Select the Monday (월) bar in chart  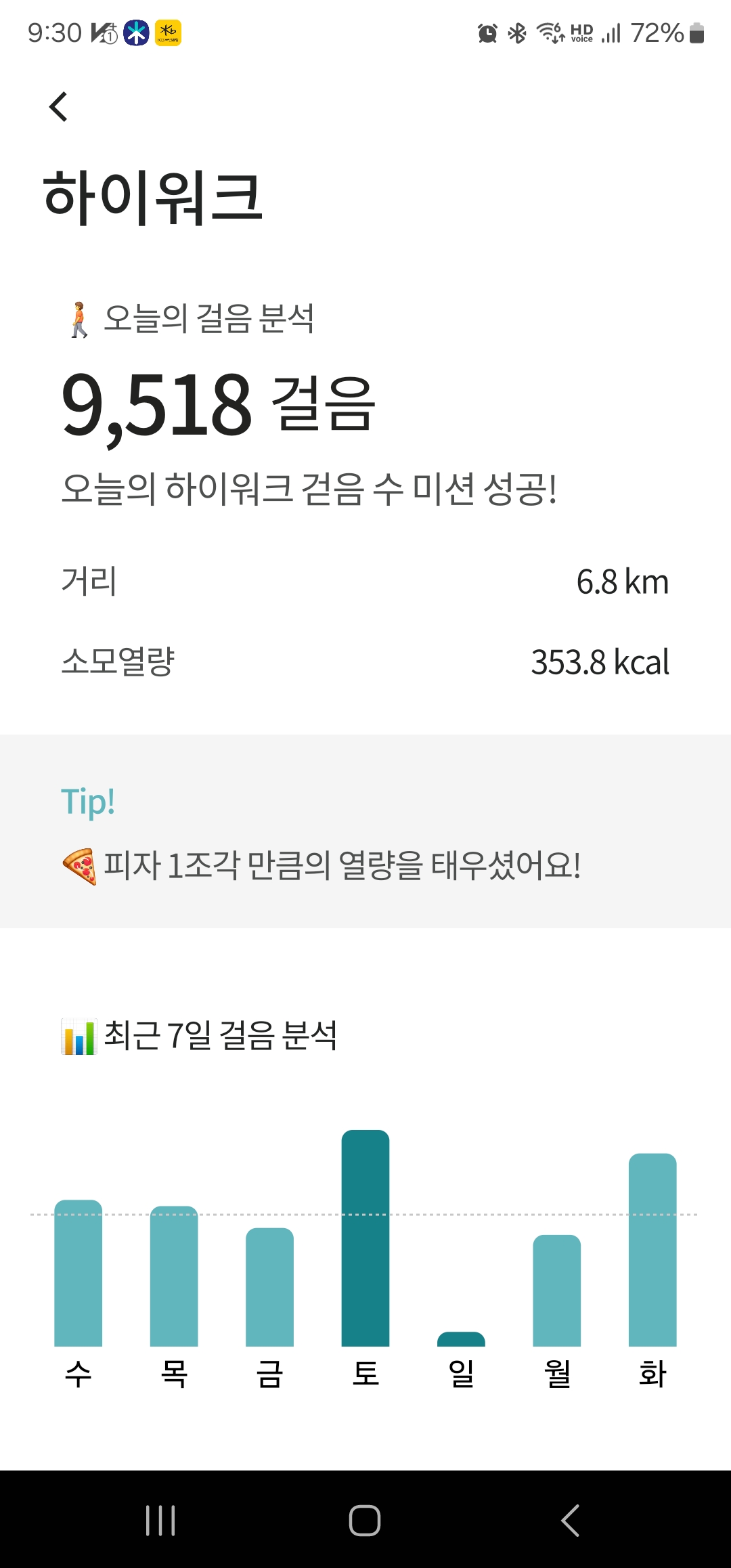[556, 1290]
